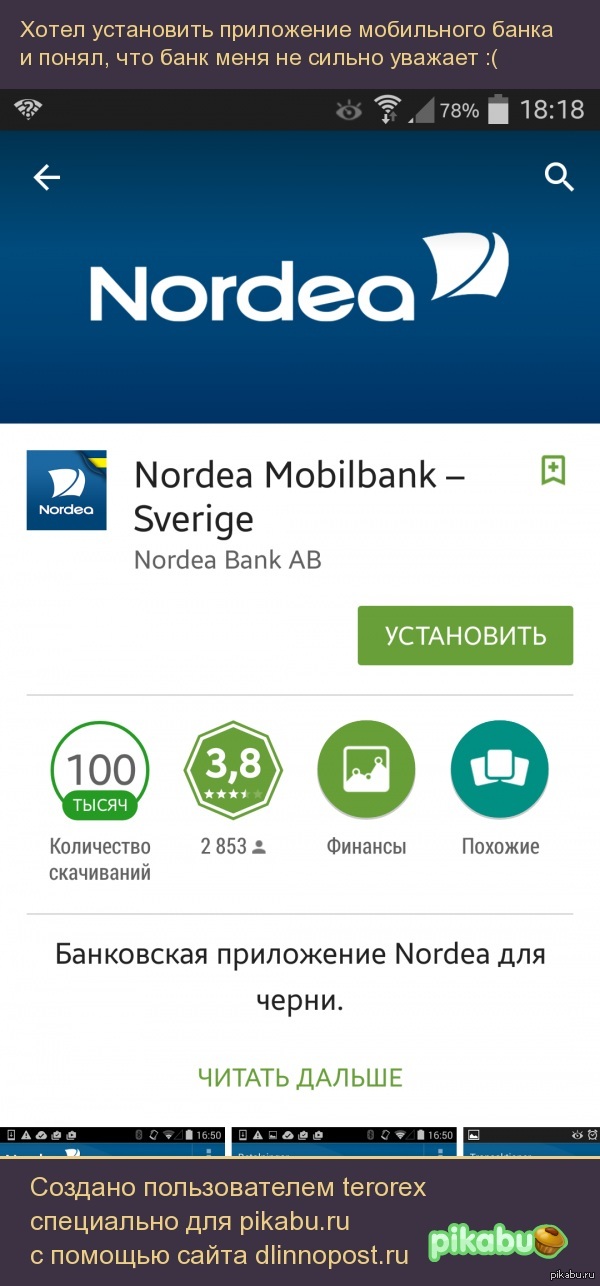
Task: Open search with the magnifier icon
Action: tap(559, 178)
